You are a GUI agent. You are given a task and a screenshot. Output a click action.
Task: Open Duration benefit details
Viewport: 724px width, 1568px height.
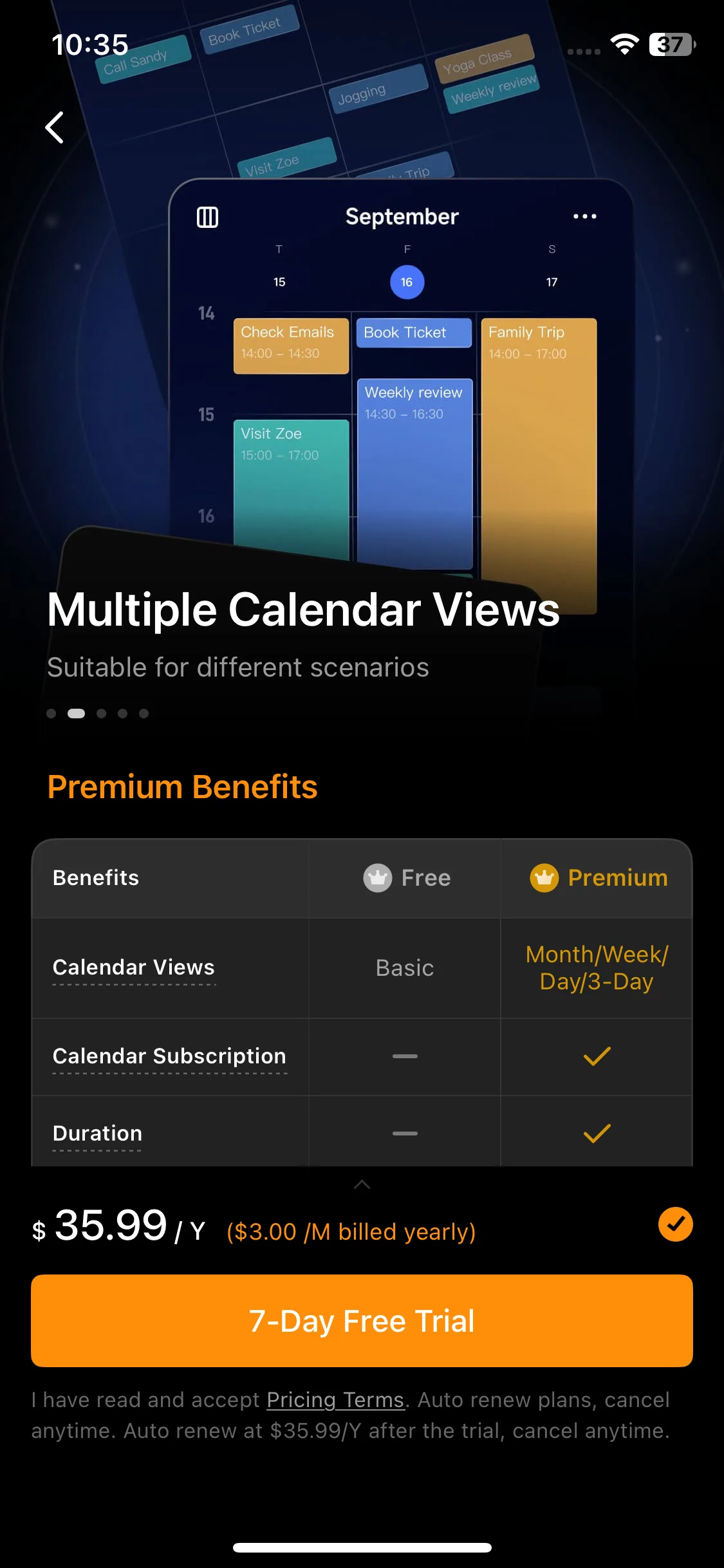(x=97, y=1134)
